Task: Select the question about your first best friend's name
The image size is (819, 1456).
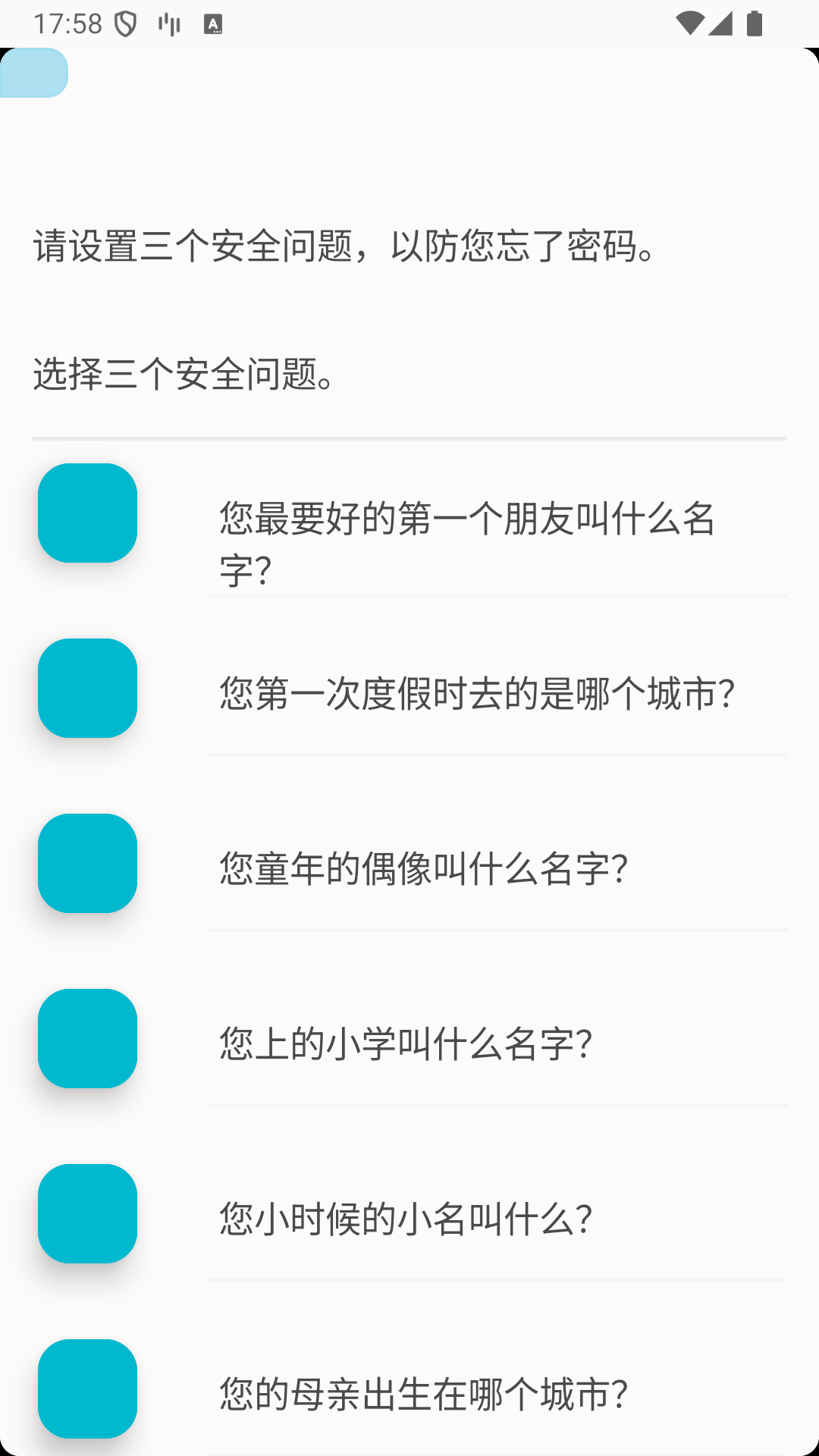Action: [87, 513]
